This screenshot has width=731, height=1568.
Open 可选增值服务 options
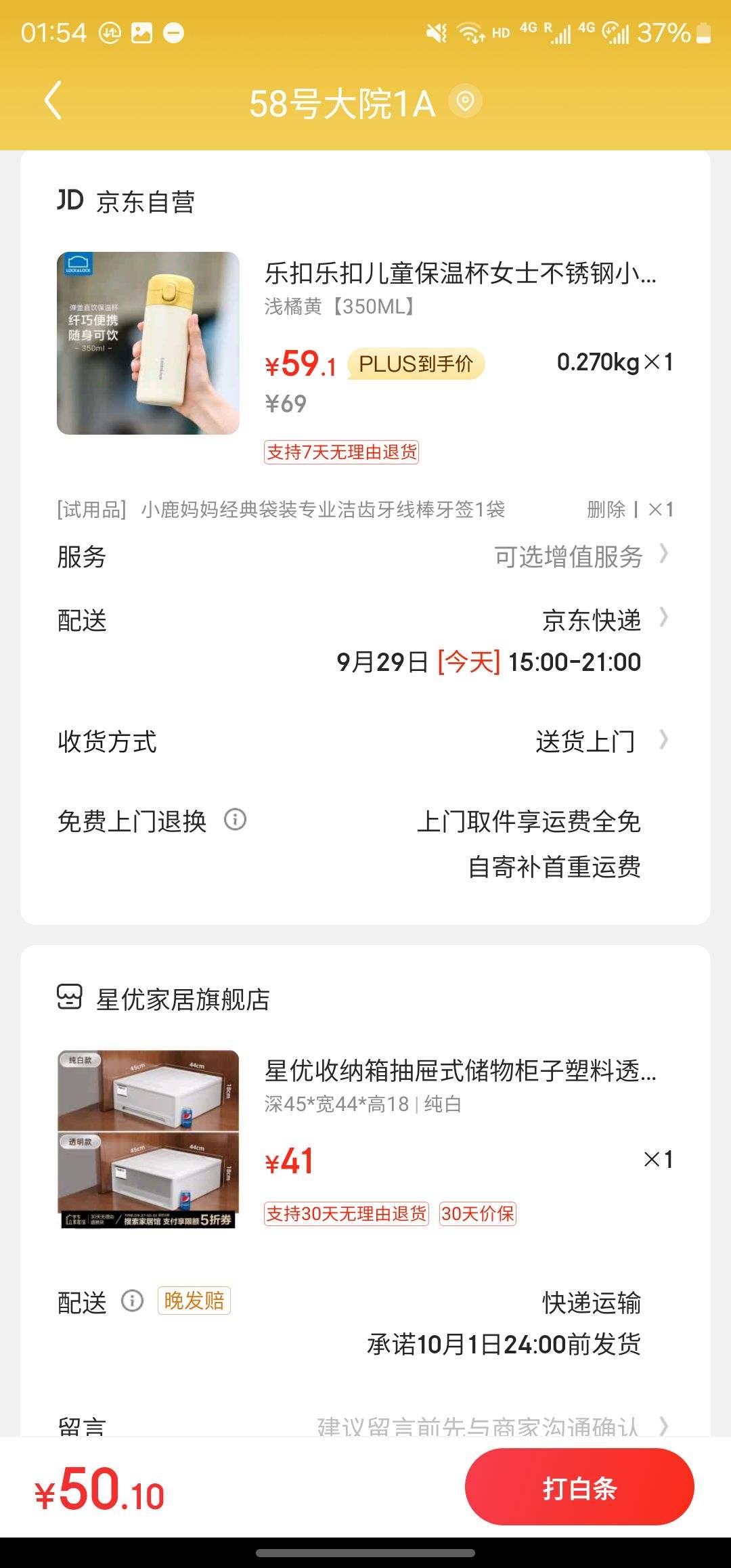[x=580, y=557]
